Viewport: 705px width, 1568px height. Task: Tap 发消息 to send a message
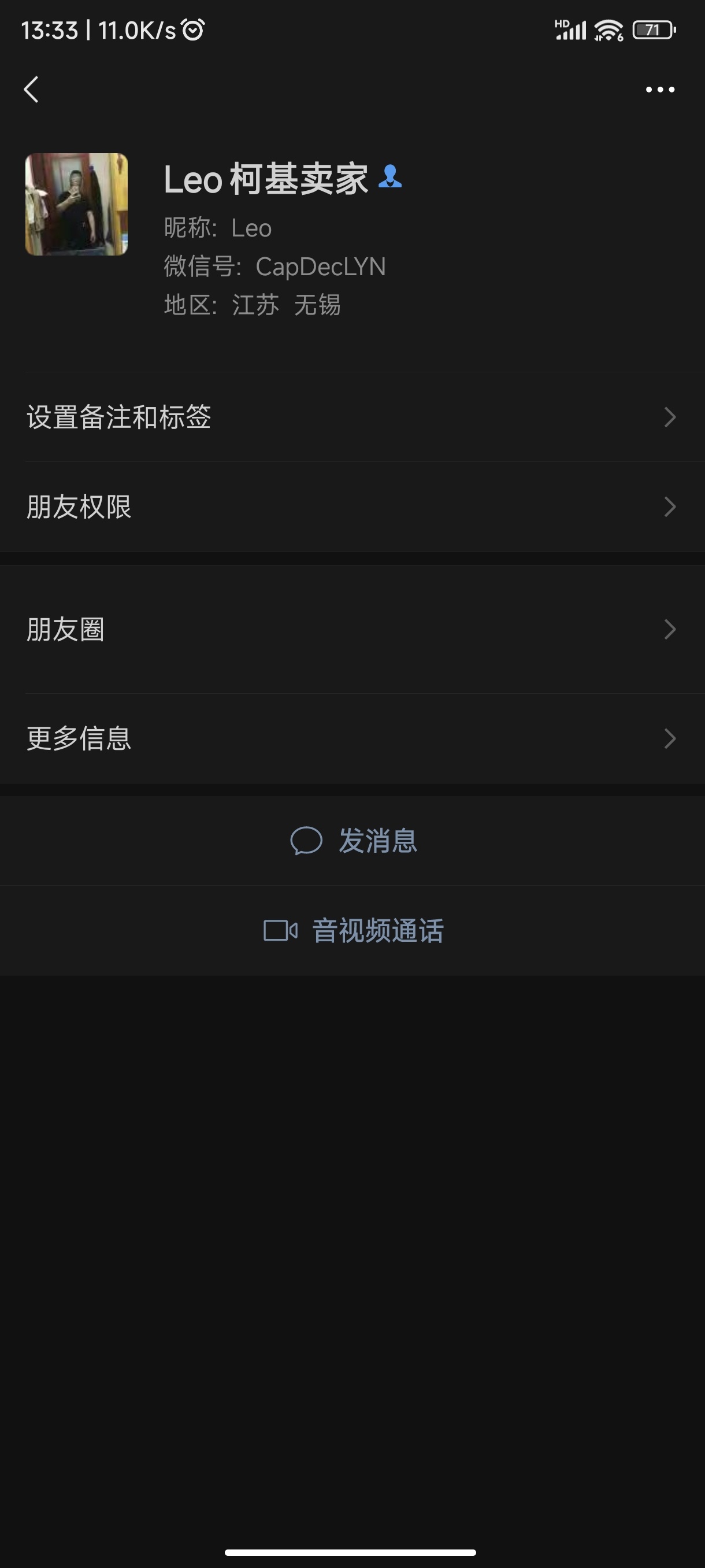pyautogui.click(x=354, y=841)
